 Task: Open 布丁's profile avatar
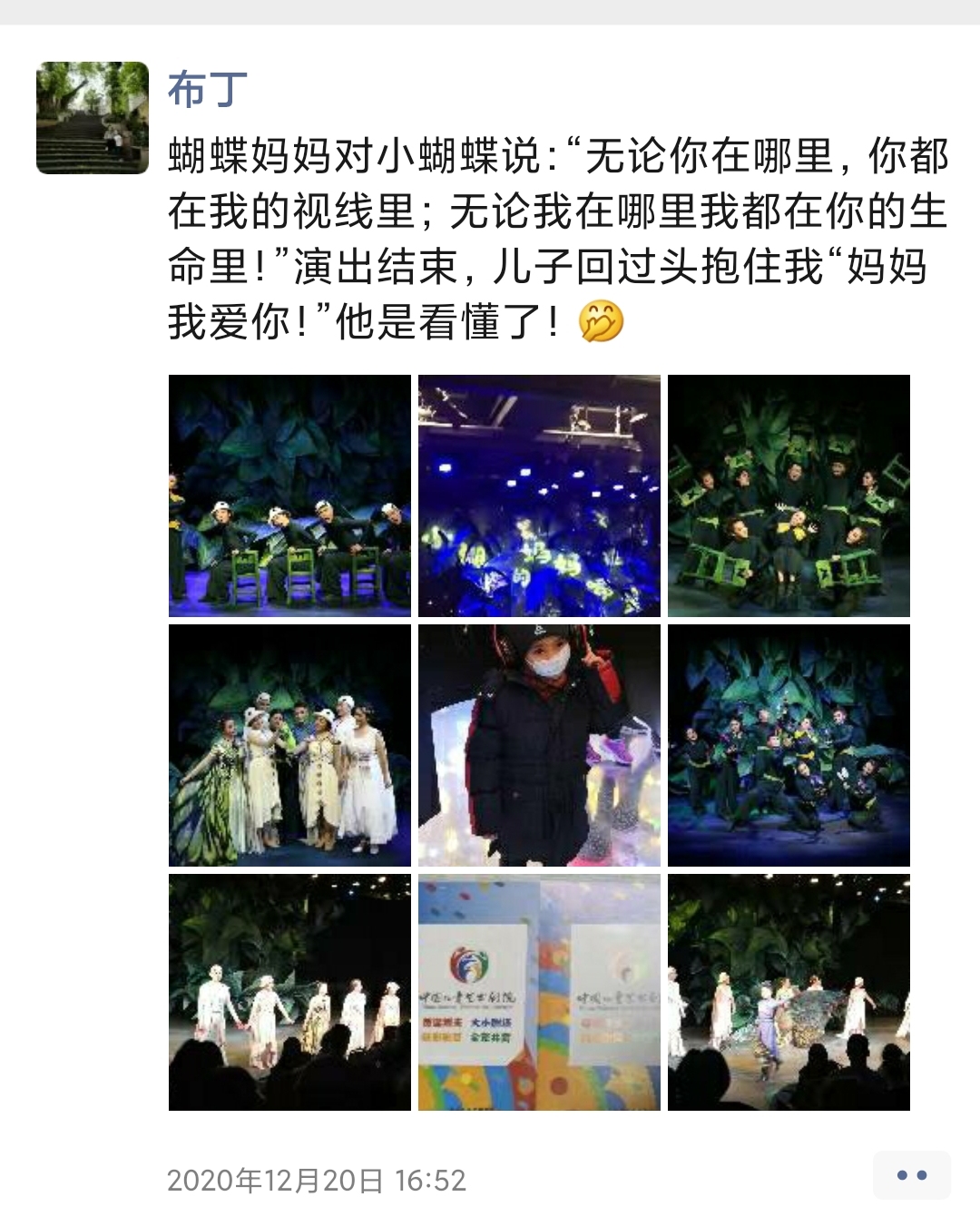tap(93, 118)
